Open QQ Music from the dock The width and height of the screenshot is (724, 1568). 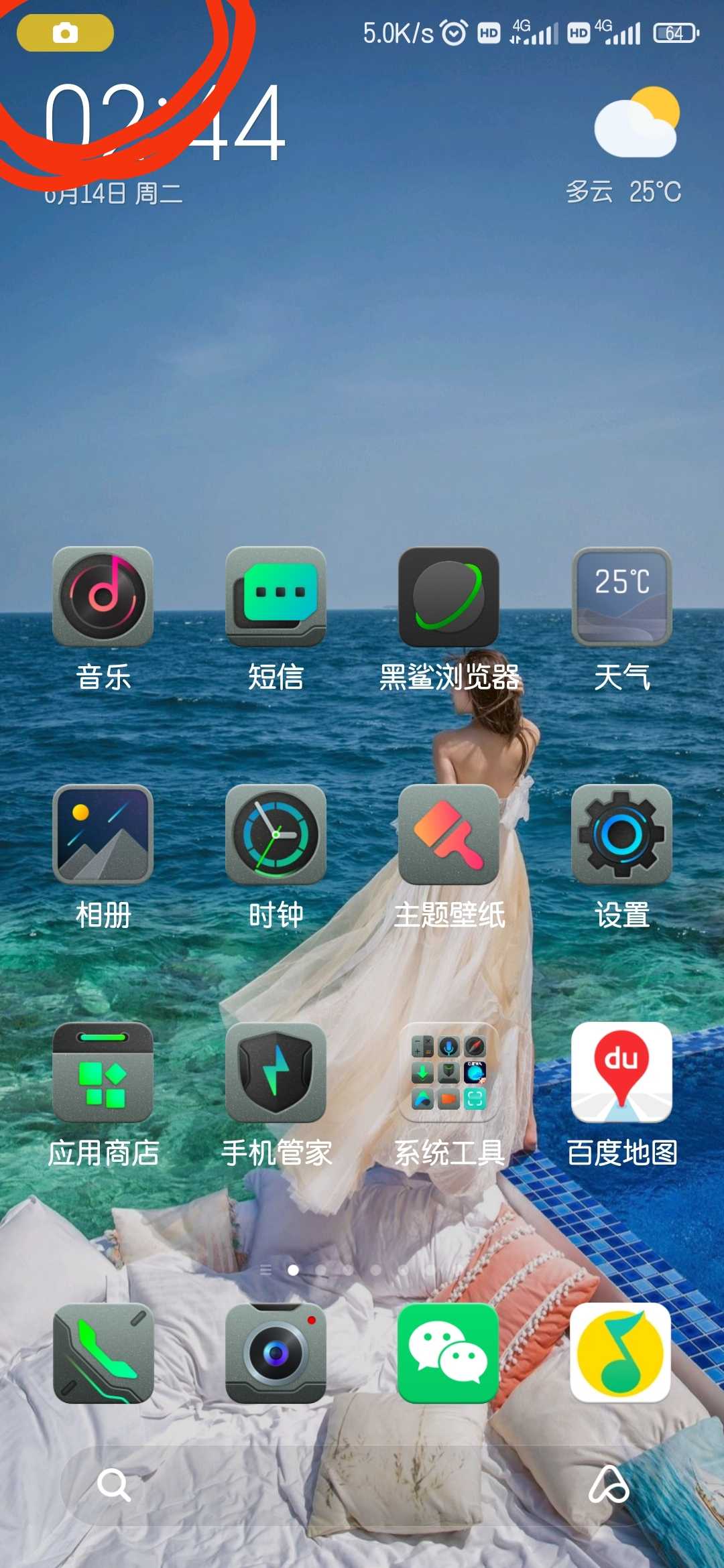pyautogui.click(x=621, y=1352)
